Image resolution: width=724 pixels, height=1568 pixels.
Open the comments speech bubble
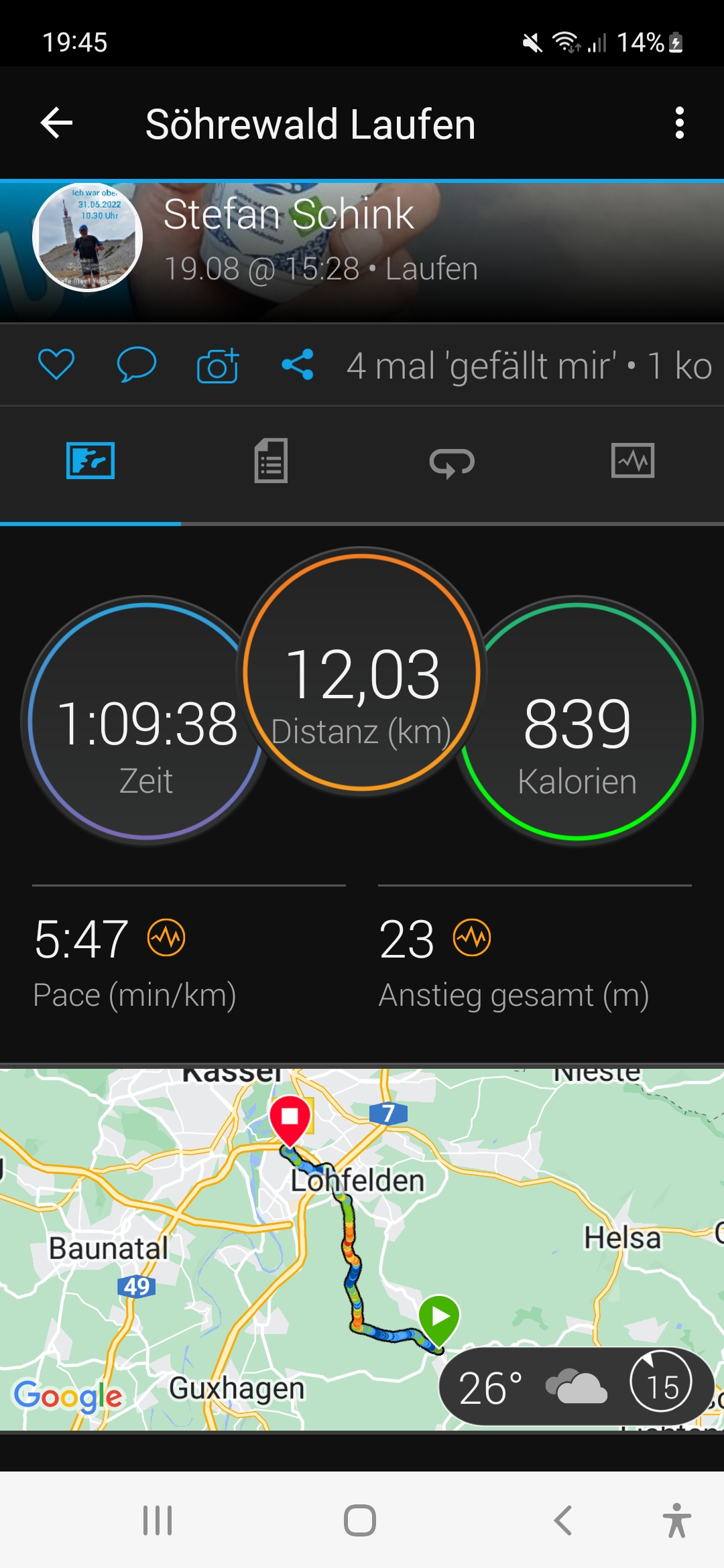pos(136,365)
